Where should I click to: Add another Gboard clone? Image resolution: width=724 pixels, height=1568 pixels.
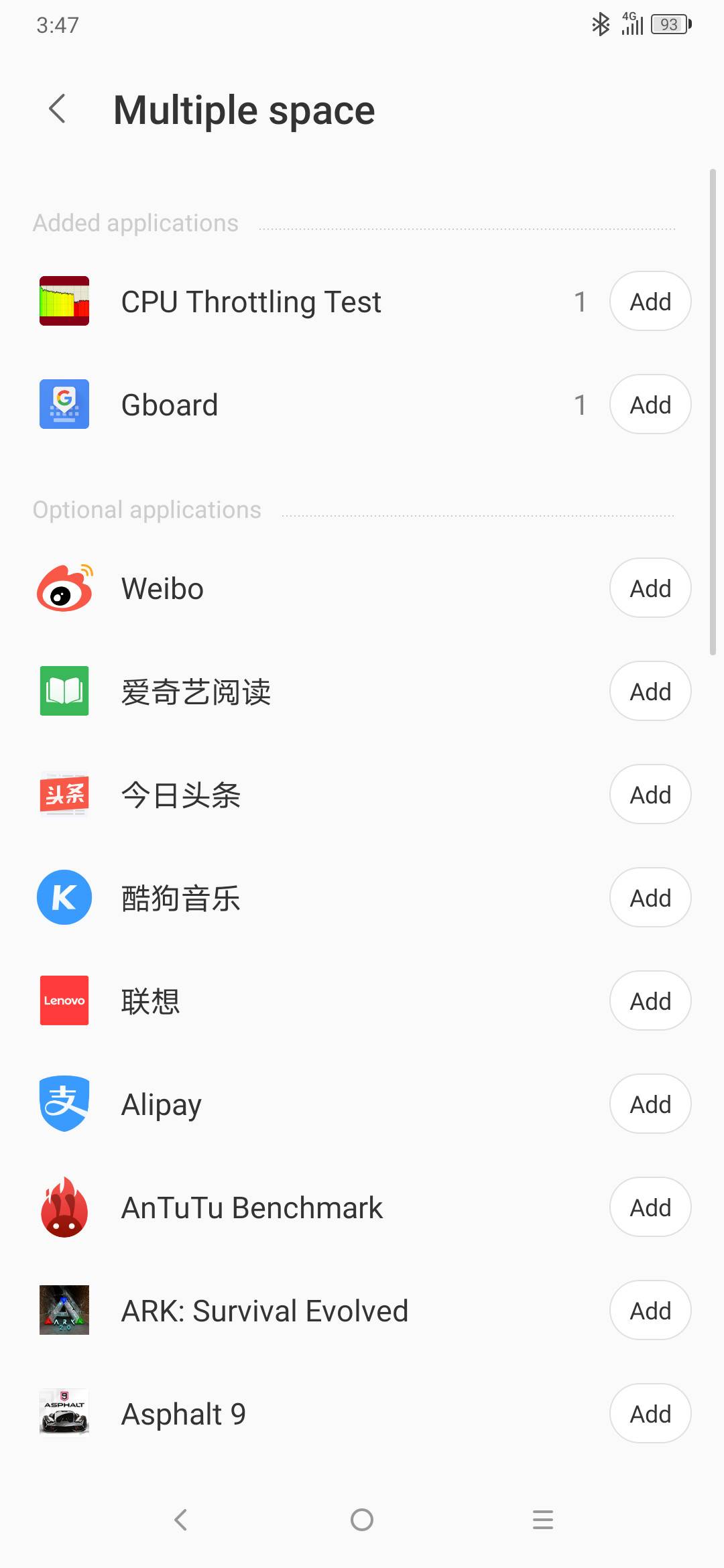point(650,405)
